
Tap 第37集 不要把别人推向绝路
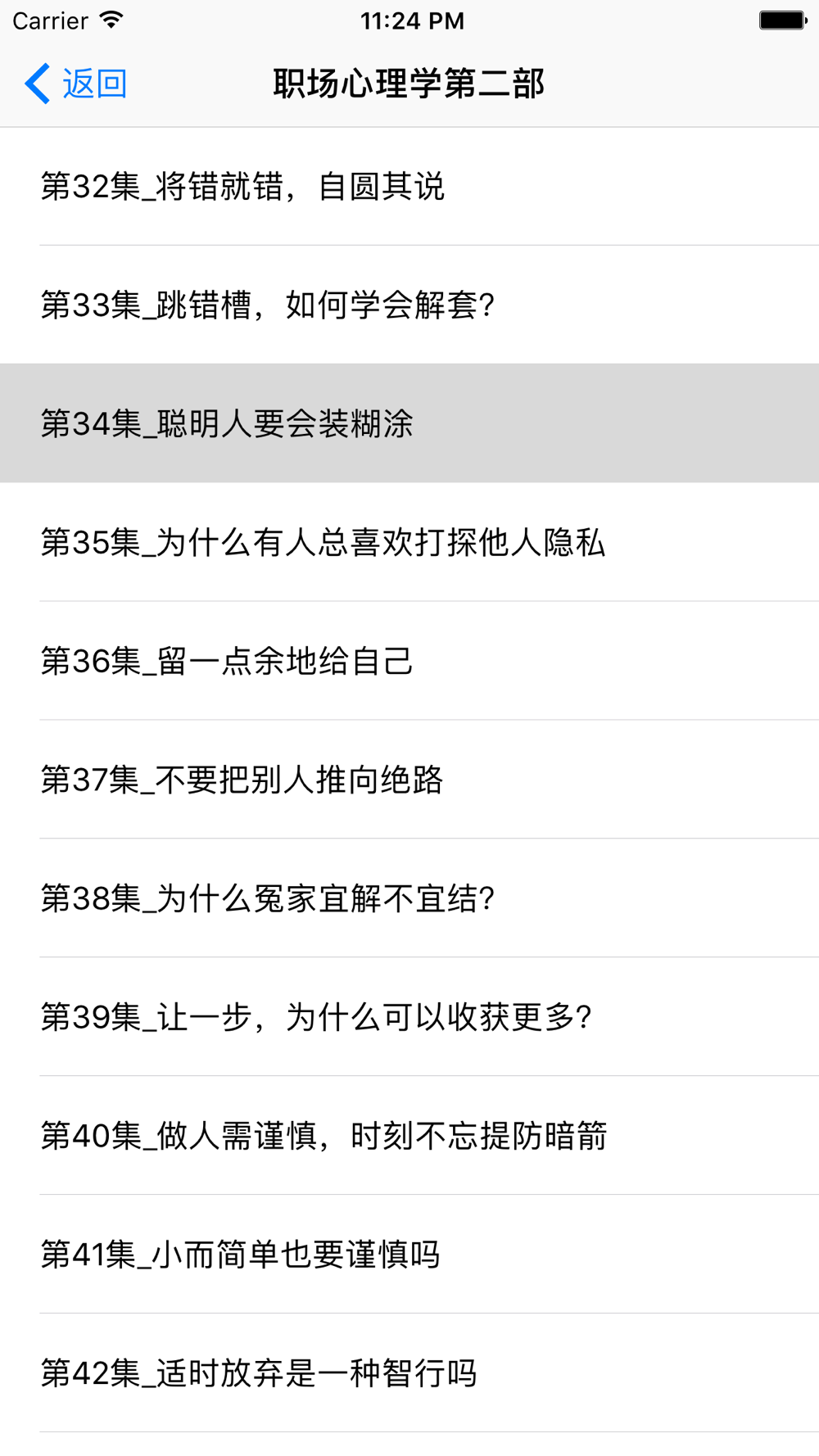242,780
